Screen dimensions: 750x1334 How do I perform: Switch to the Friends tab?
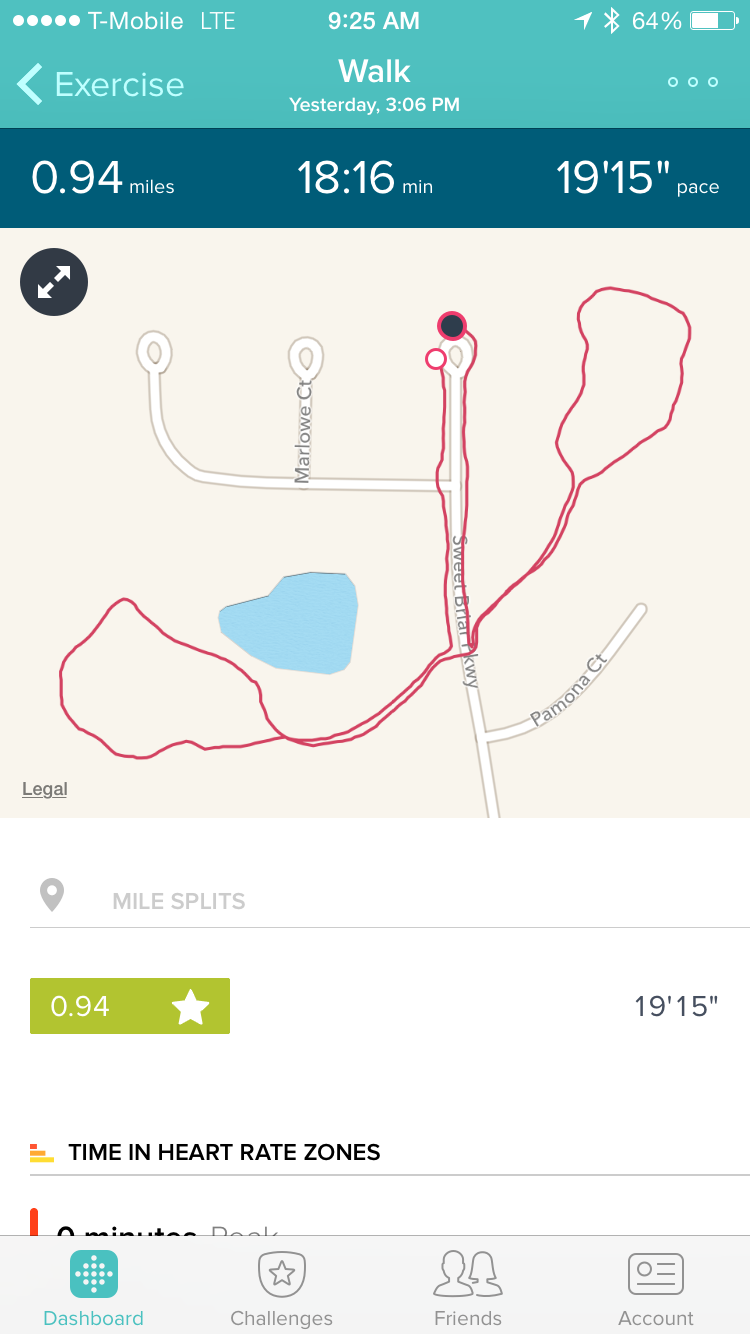coord(468,1288)
